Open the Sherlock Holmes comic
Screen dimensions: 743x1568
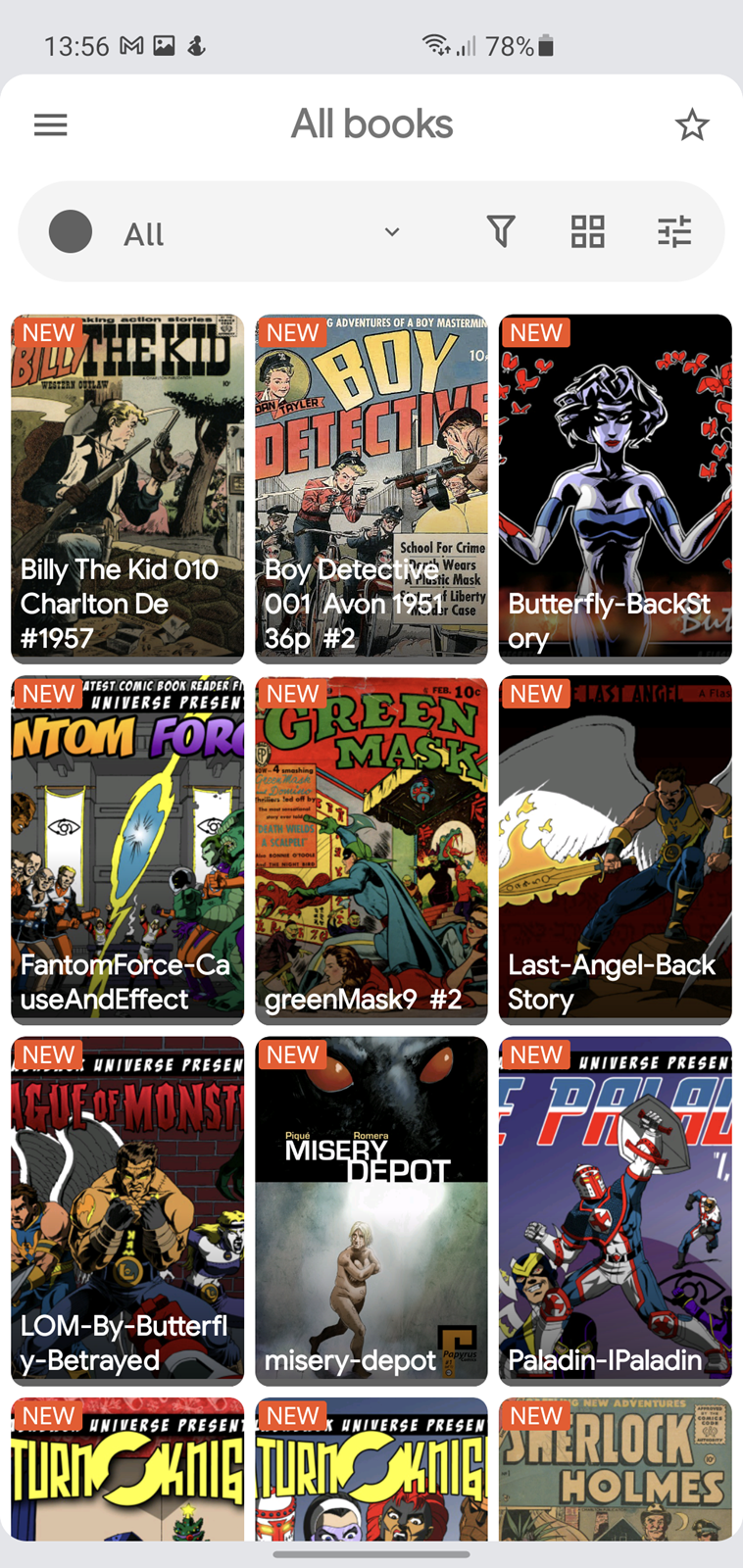[616, 1469]
